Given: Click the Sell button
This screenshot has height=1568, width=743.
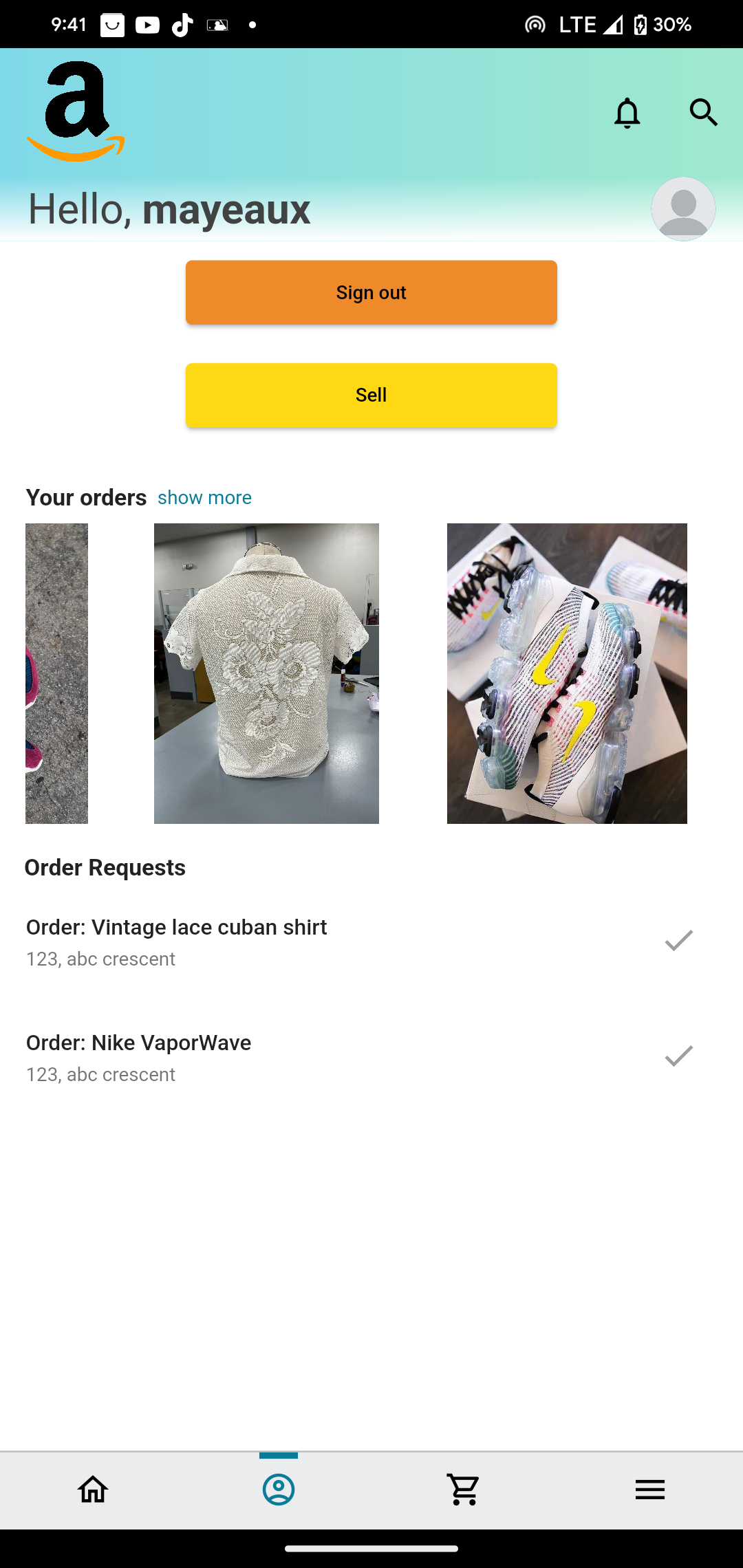Looking at the screenshot, I should click(x=371, y=395).
